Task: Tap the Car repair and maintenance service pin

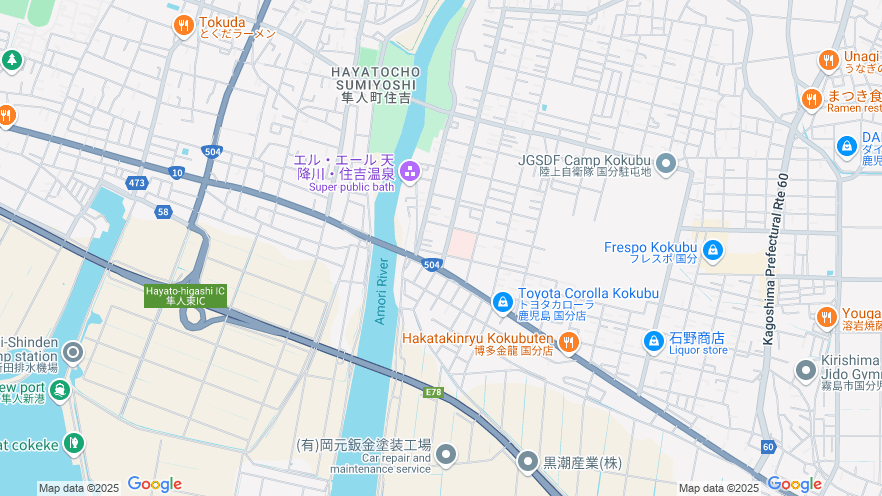Action: tap(446, 455)
